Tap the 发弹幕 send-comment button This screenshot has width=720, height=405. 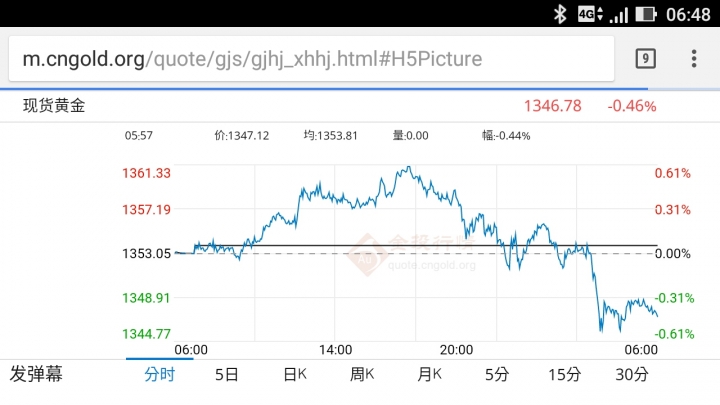point(36,375)
